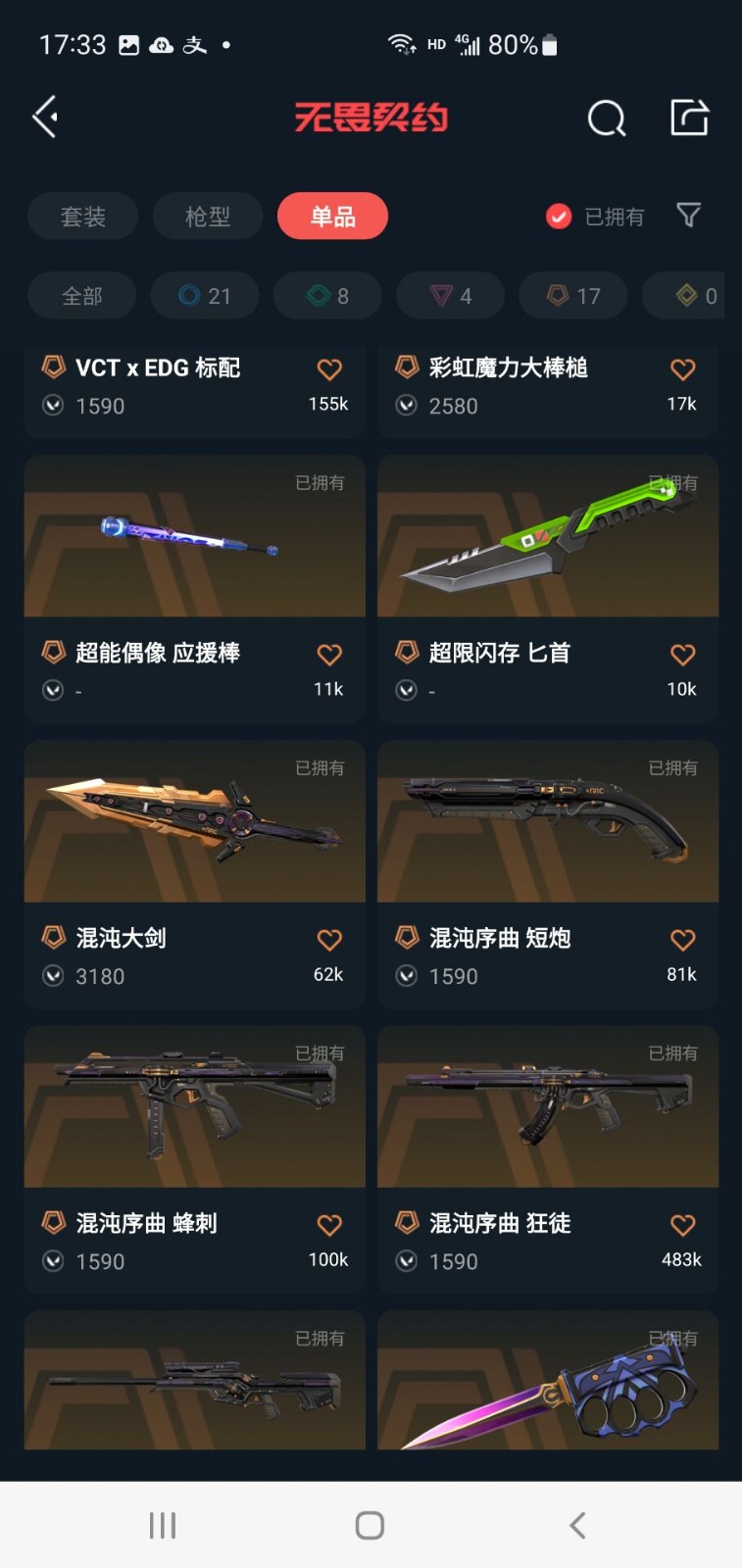
Task: Share this page via the share icon
Action: click(x=689, y=118)
